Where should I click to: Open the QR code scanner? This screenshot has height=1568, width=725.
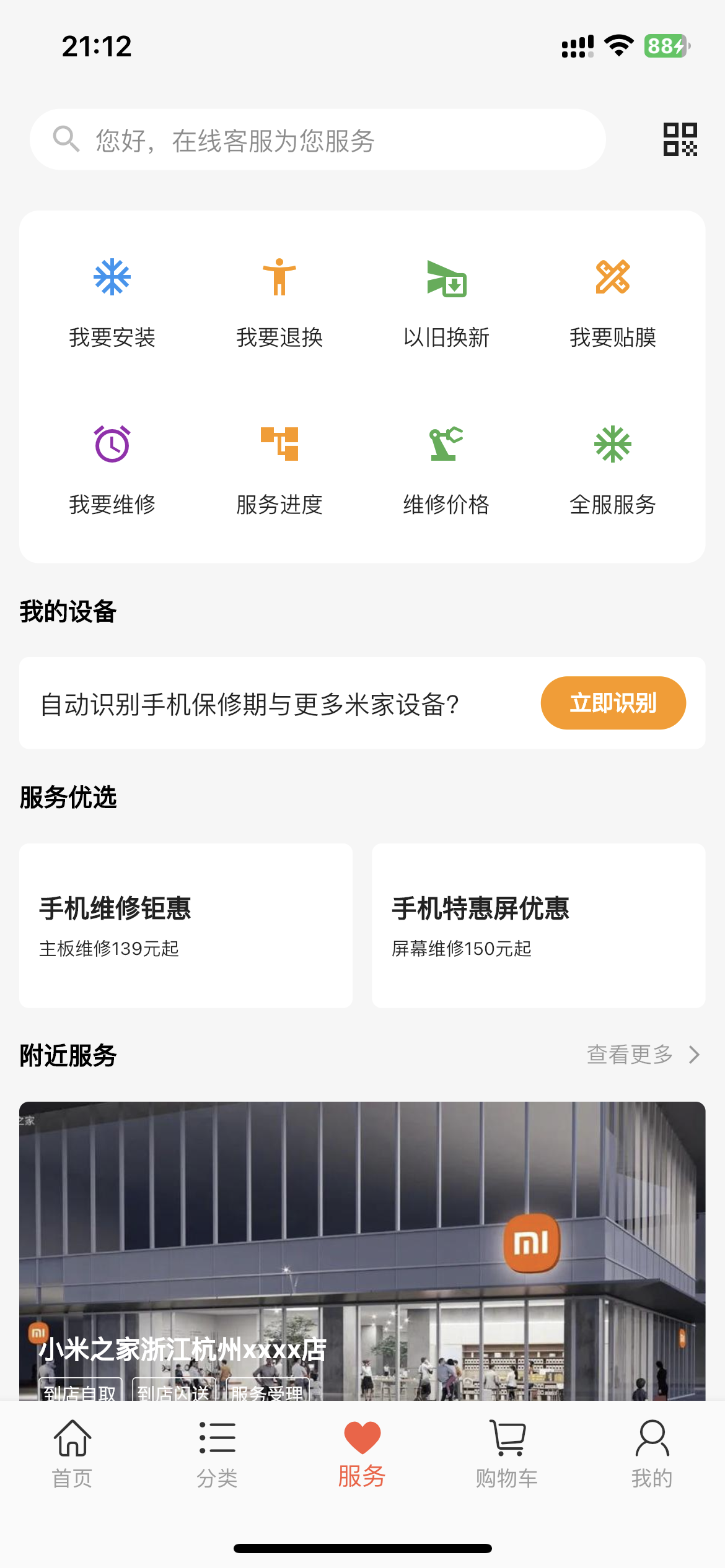[x=680, y=139]
